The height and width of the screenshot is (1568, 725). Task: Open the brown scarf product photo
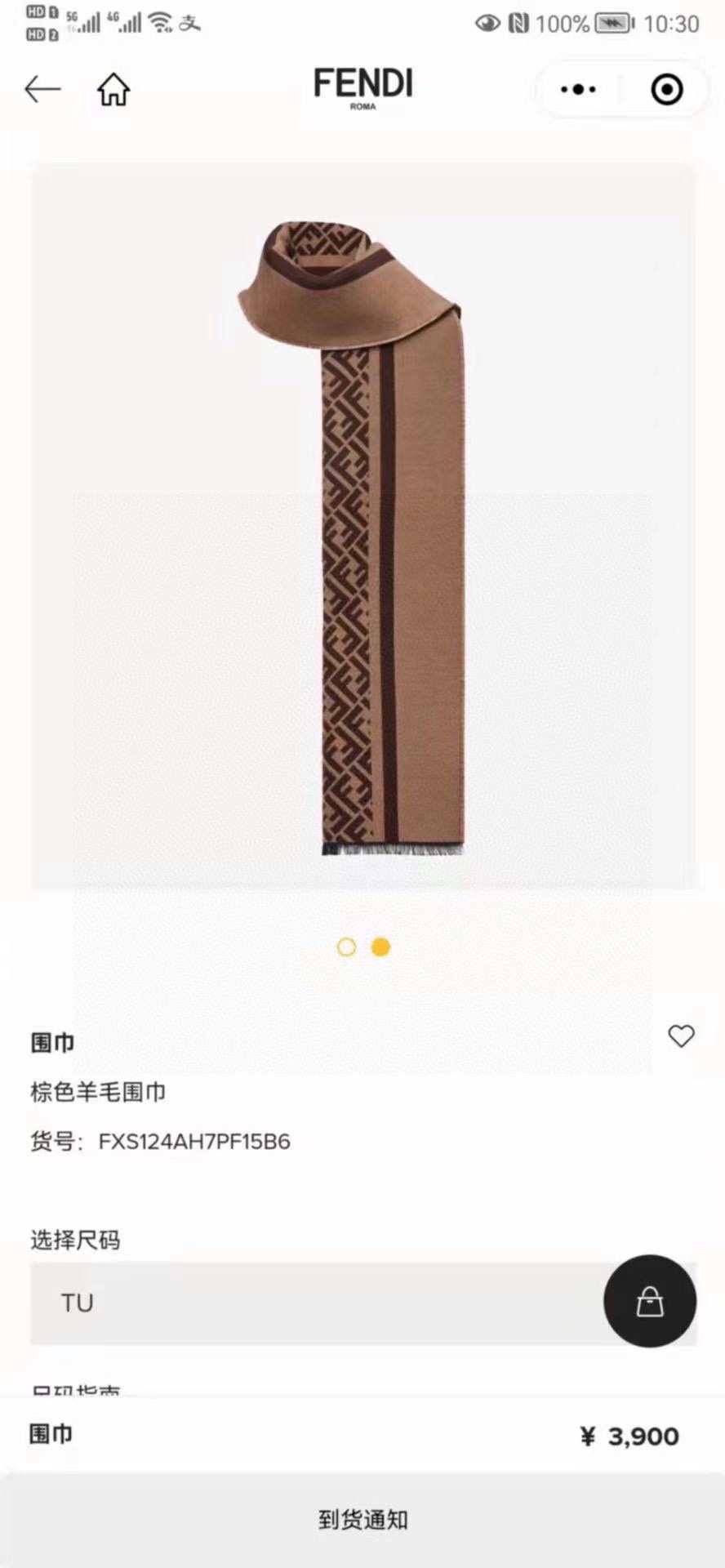click(x=362, y=539)
